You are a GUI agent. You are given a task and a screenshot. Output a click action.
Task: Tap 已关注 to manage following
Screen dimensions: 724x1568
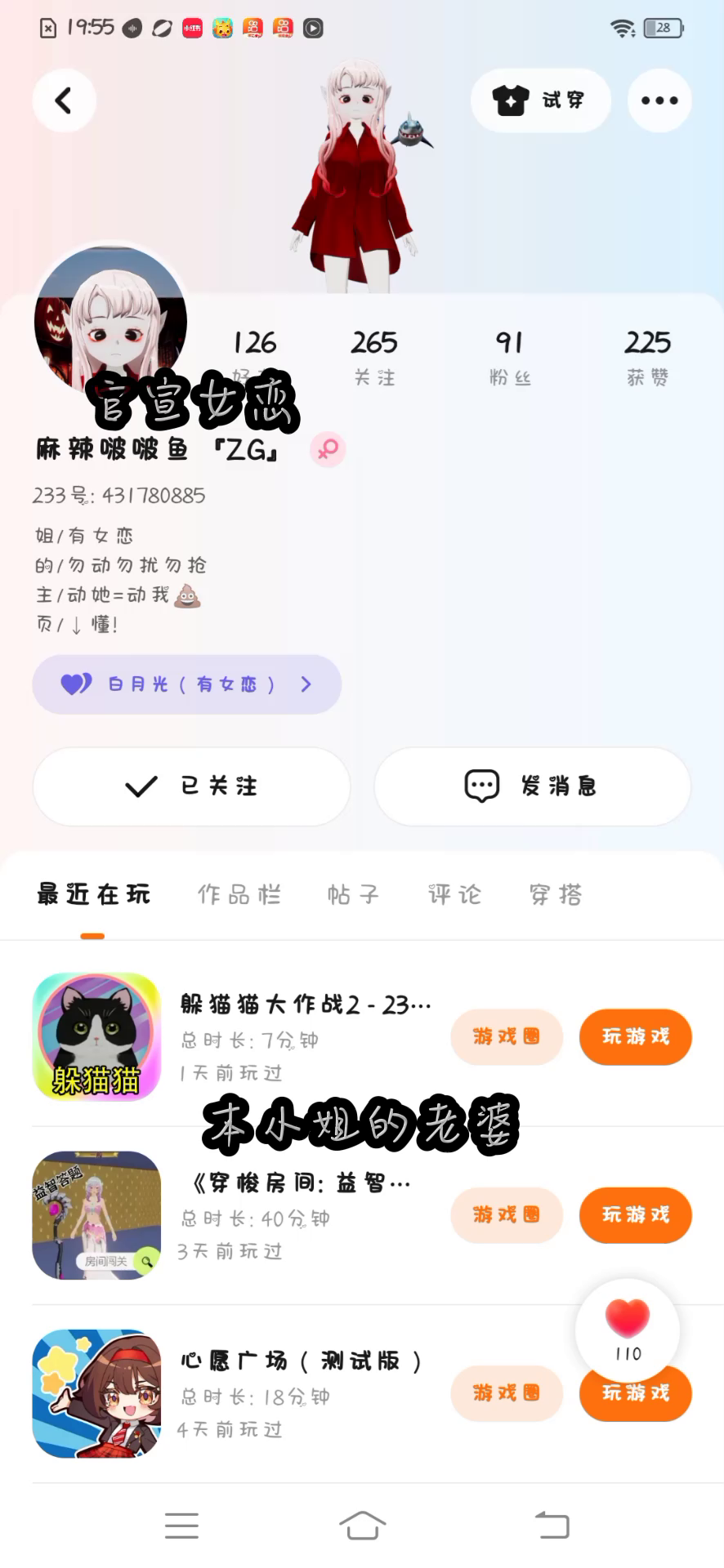pos(191,786)
